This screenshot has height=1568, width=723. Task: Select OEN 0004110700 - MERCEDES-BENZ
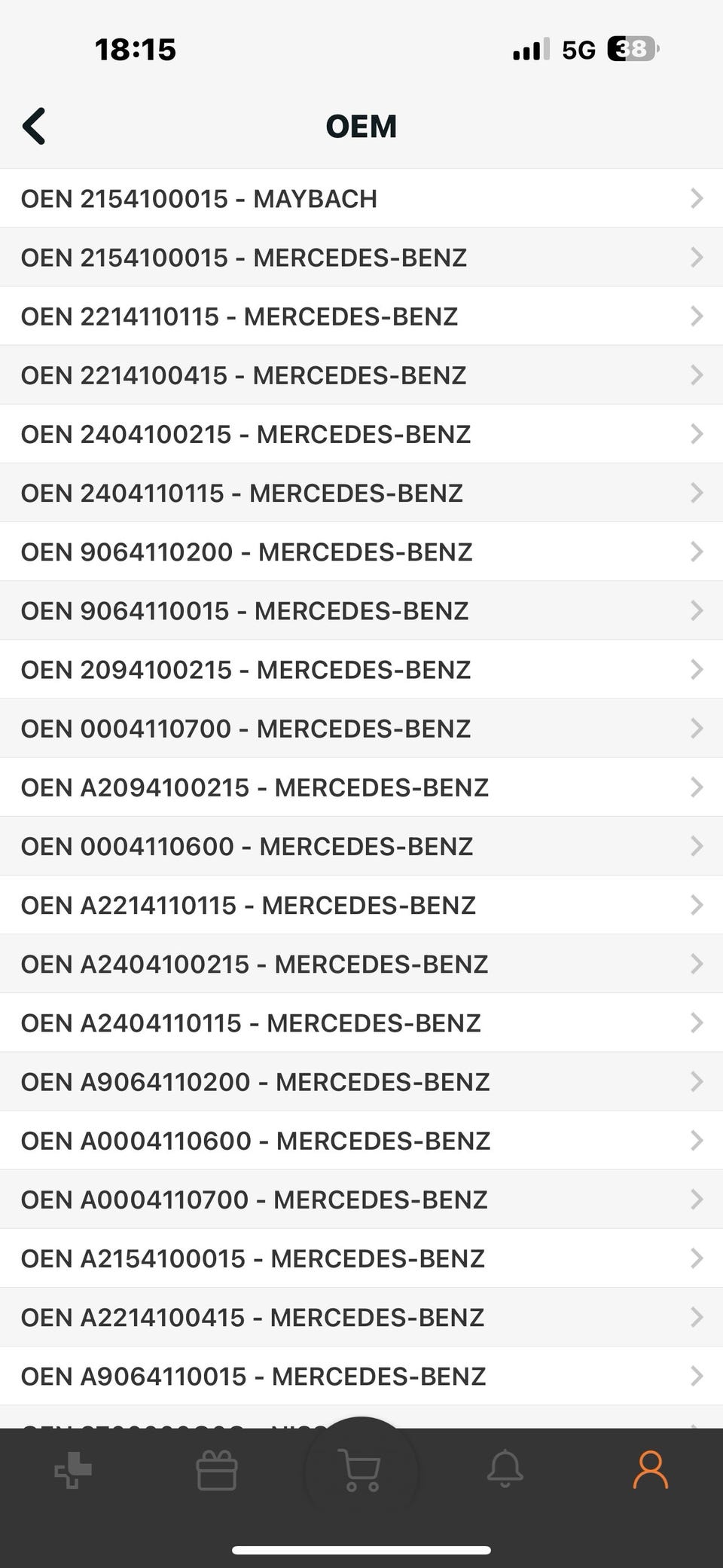361,728
